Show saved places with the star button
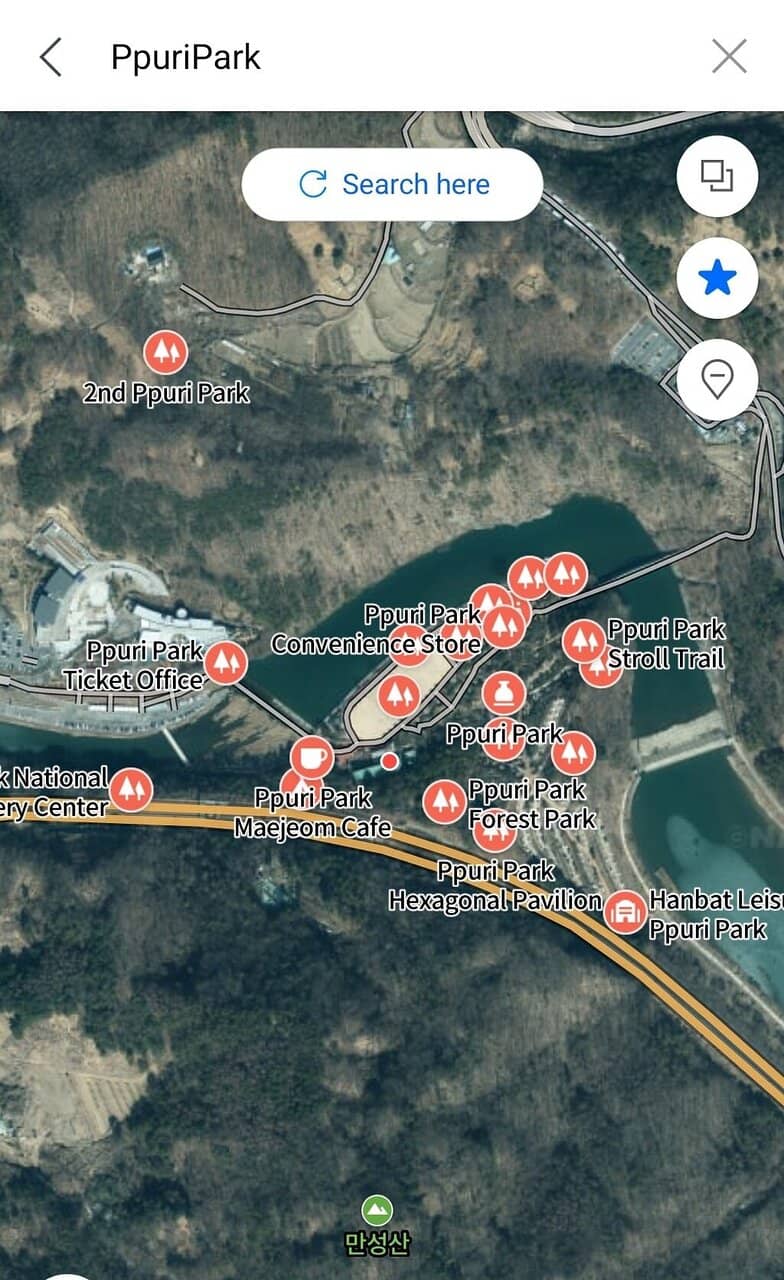The width and height of the screenshot is (784, 1280). coord(717,279)
